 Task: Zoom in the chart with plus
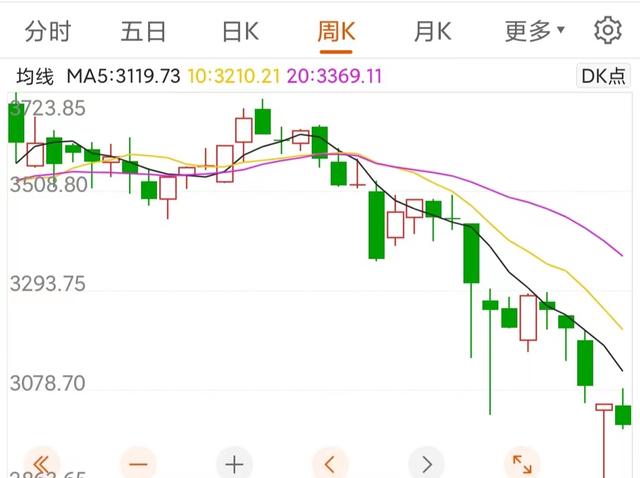234,464
